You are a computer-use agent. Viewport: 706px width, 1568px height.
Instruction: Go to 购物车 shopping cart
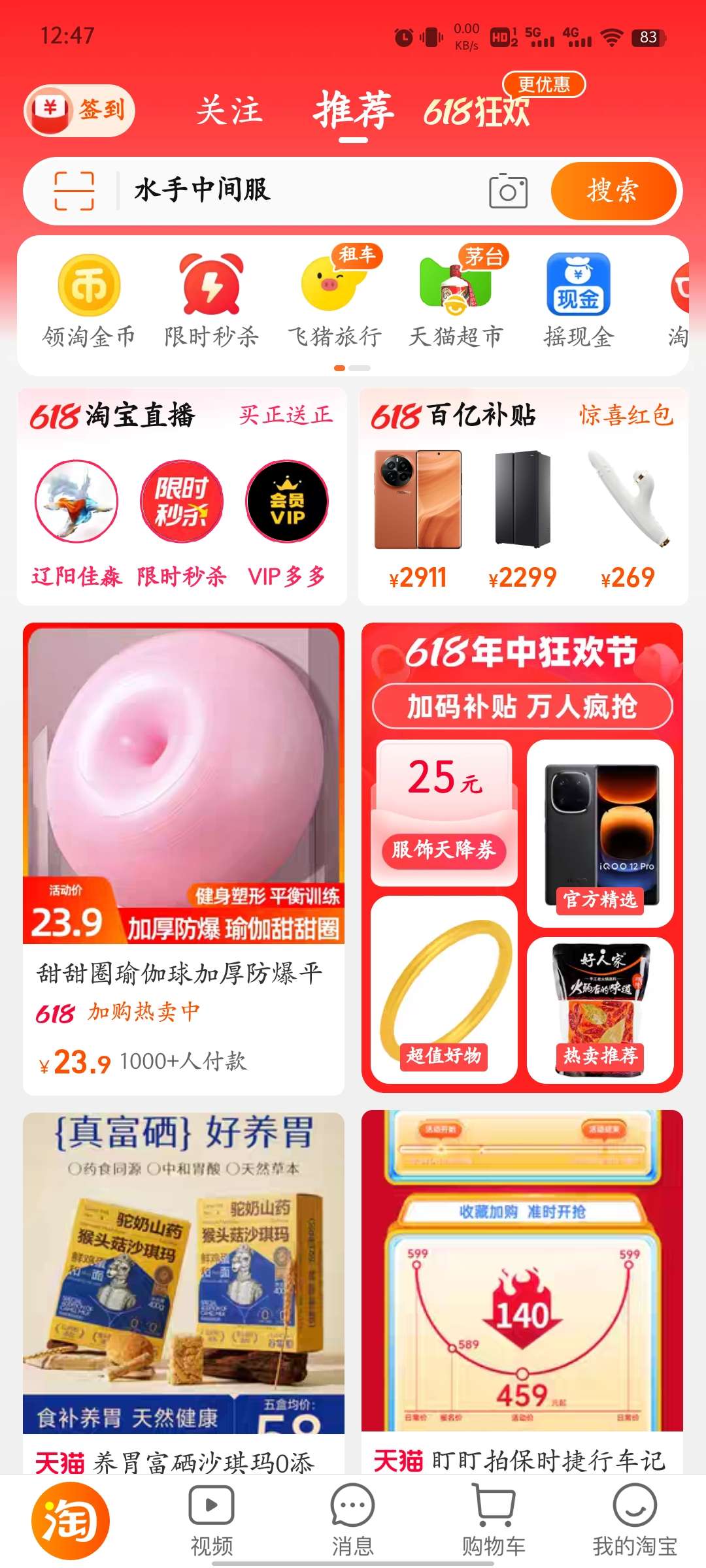pyautogui.click(x=494, y=1520)
